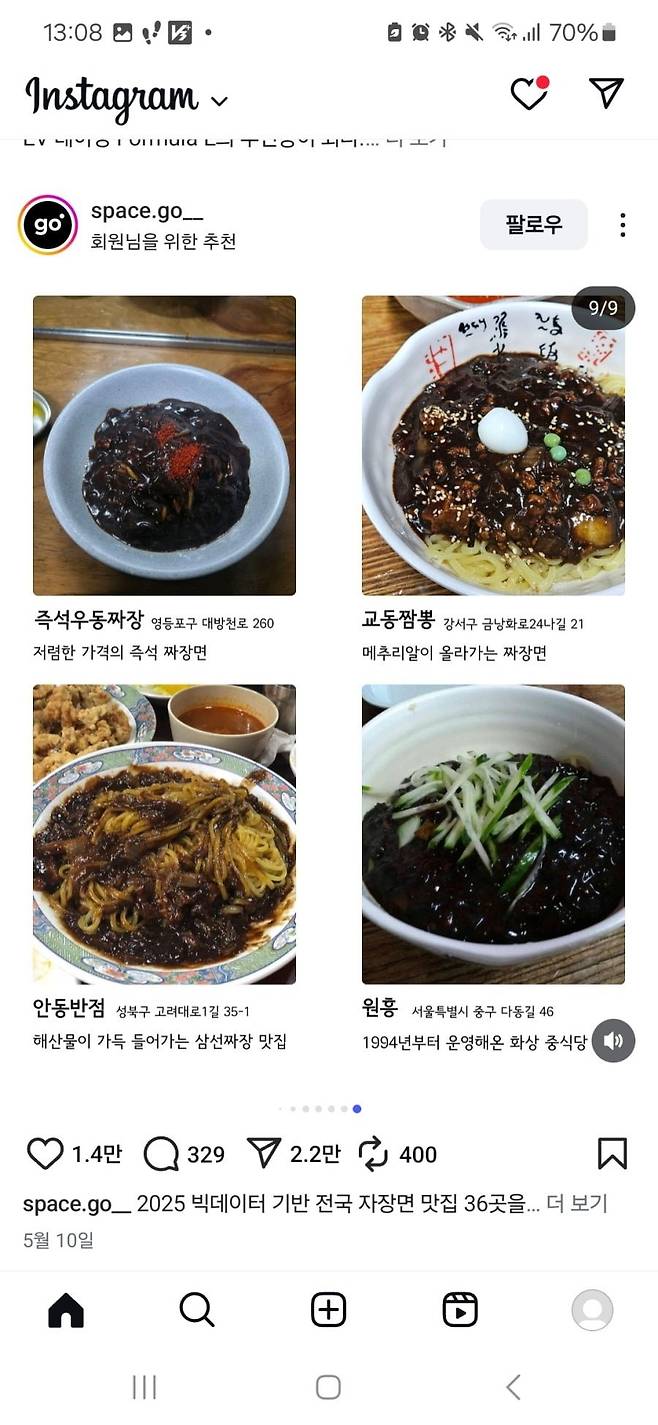Share the post via send icon

click(x=263, y=1154)
